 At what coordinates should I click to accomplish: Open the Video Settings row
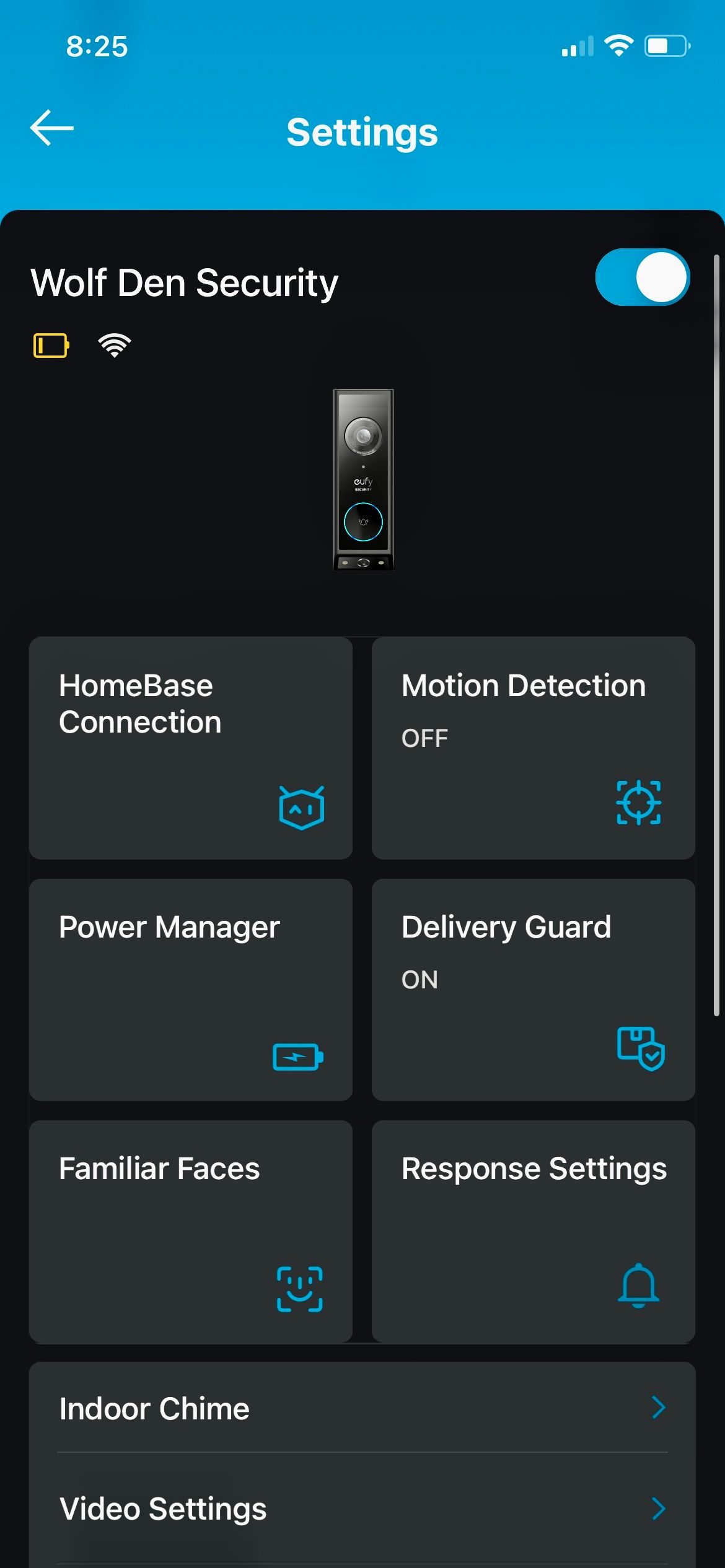(x=362, y=1509)
